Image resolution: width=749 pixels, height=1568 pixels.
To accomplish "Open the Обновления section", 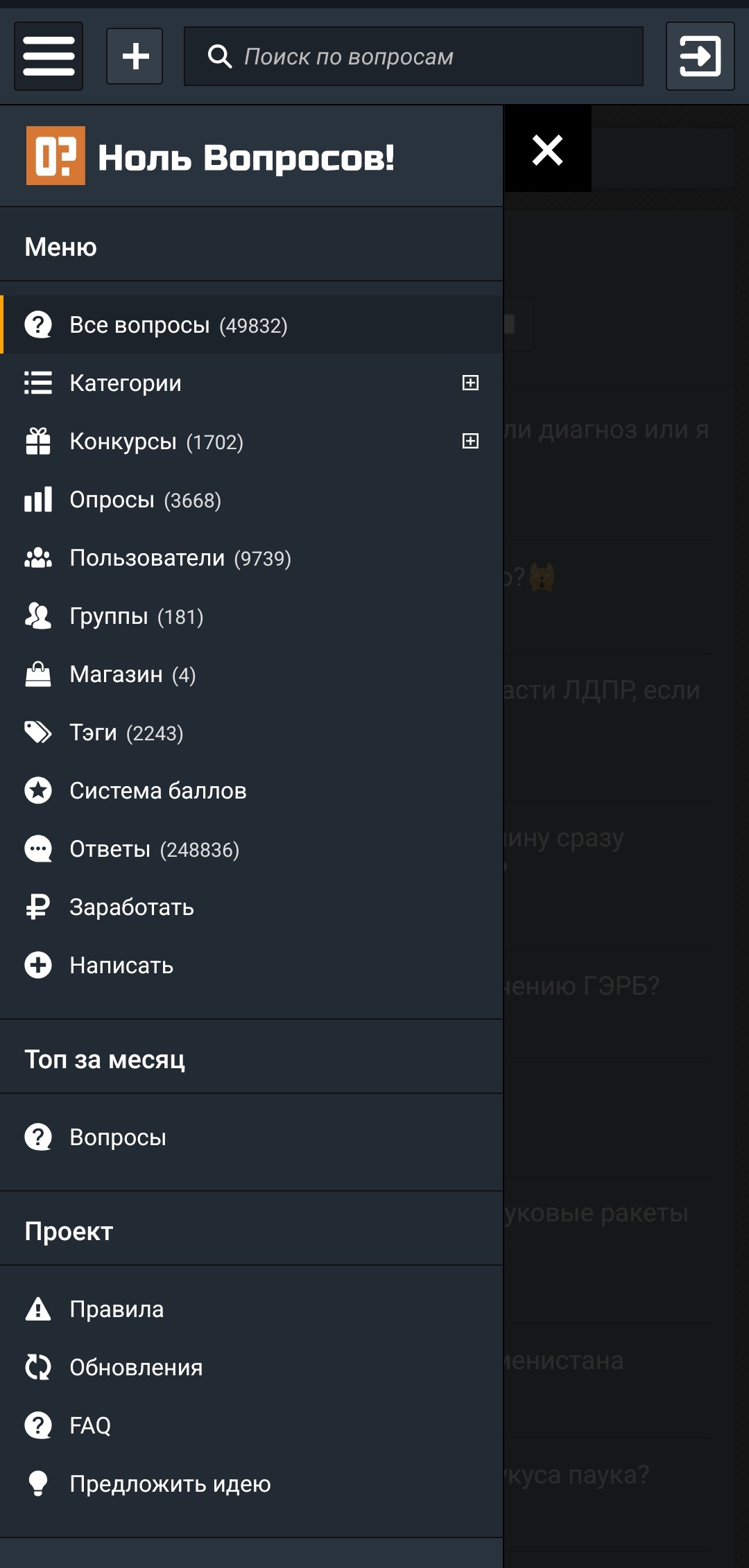I will (135, 1367).
